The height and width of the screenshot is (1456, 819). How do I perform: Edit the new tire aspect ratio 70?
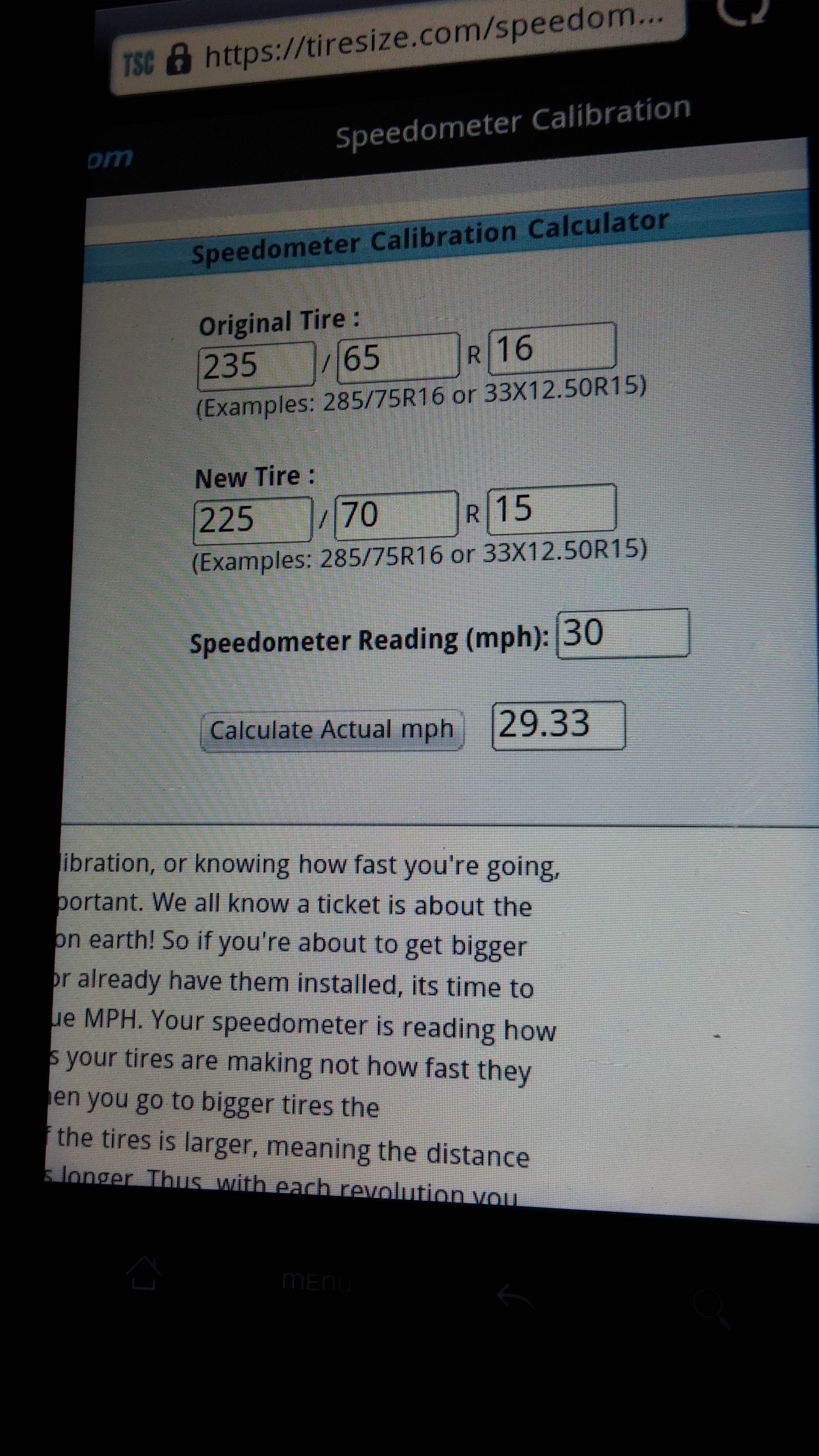(395, 514)
